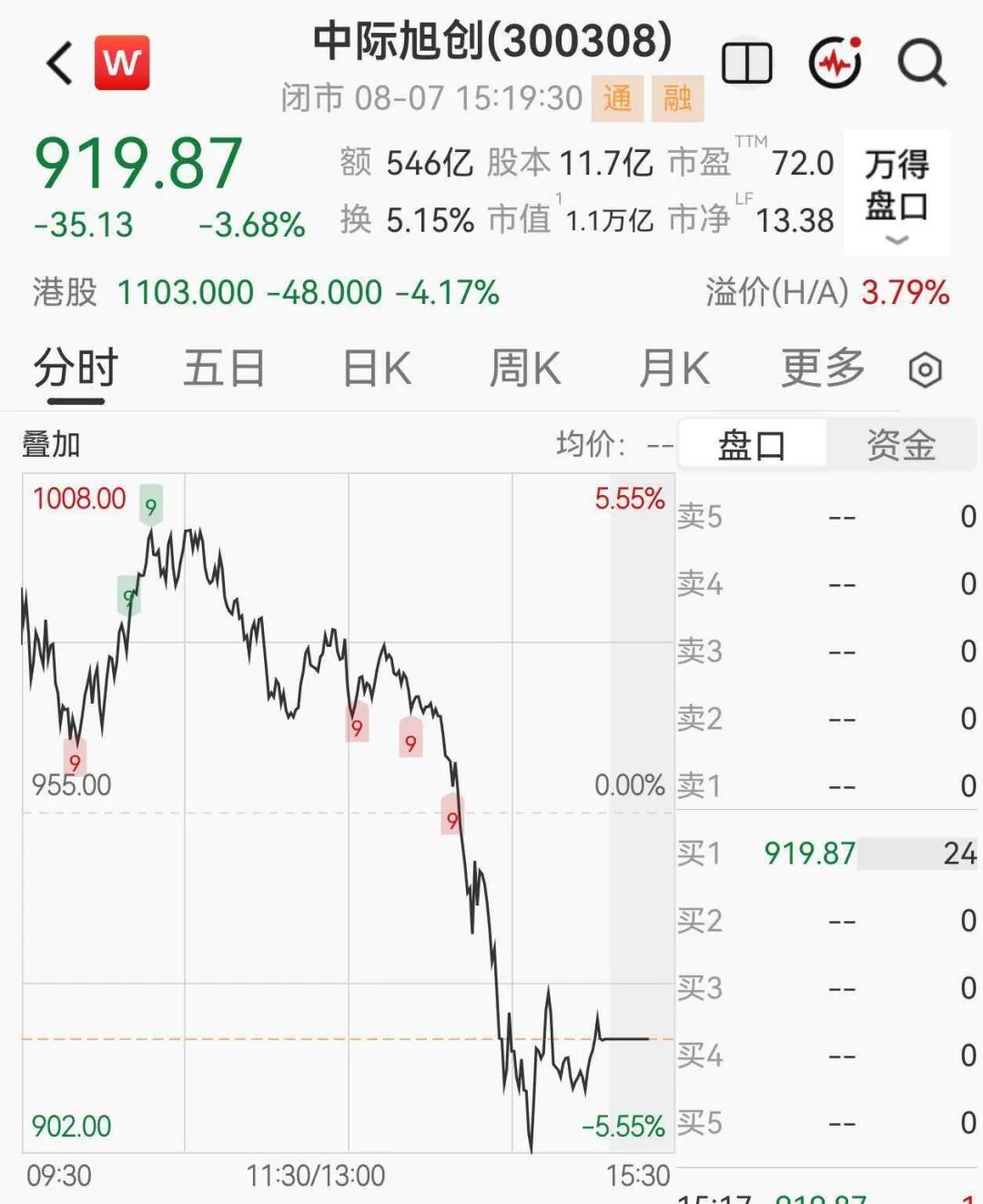983x1204 pixels.
Task: Tap 叠加 to overlay a comparison
Action: coord(51,445)
